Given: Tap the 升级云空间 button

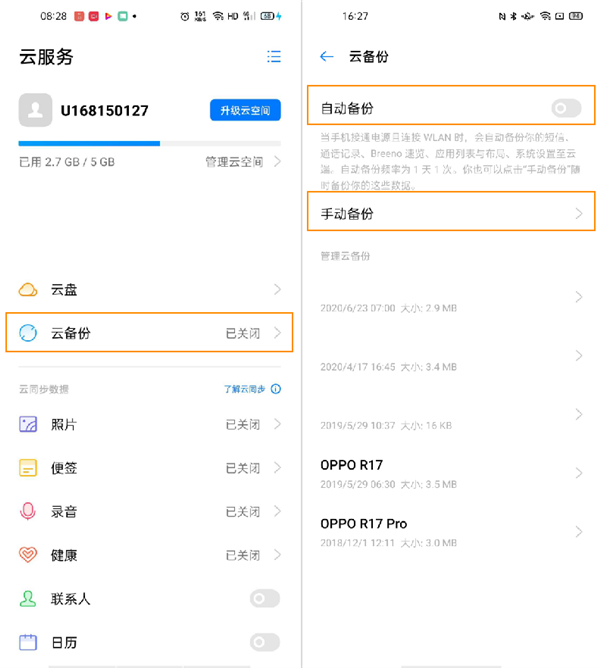Looking at the screenshot, I should pos(245,110).
